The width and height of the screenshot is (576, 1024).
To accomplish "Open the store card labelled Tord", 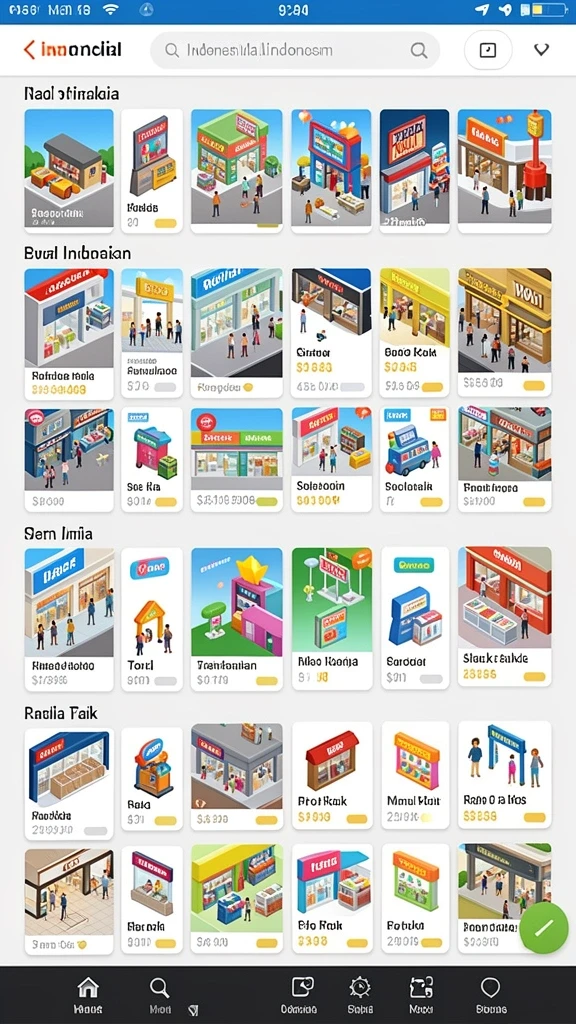I will (x=152, y=619).
